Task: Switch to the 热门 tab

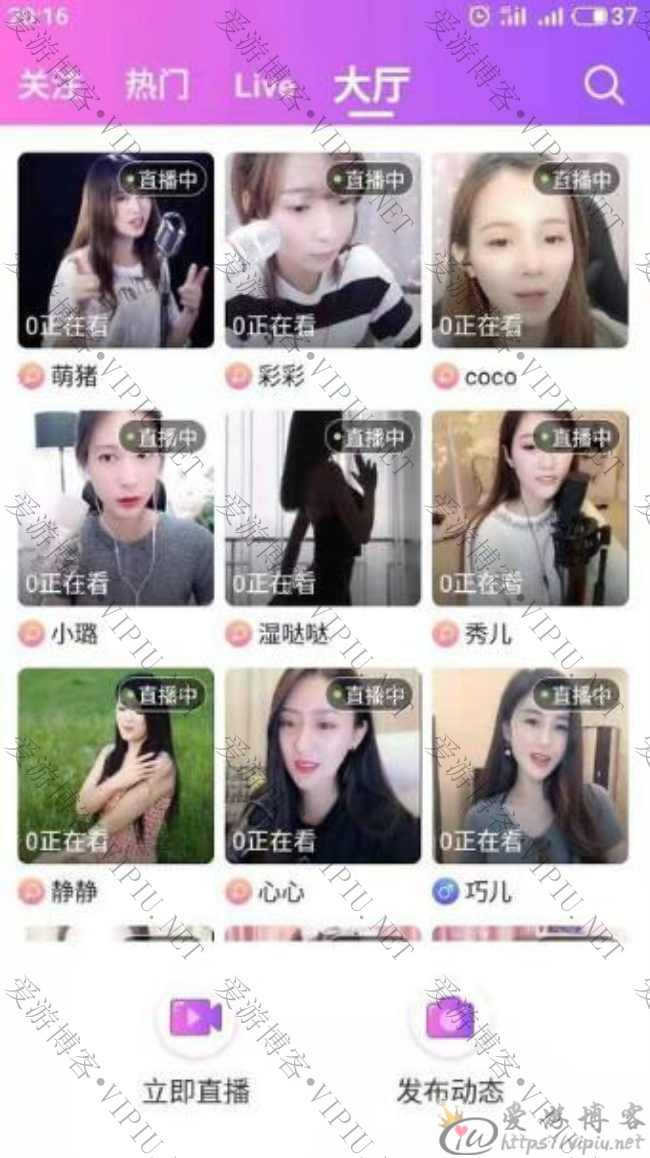Action: [x=157, y=86]
